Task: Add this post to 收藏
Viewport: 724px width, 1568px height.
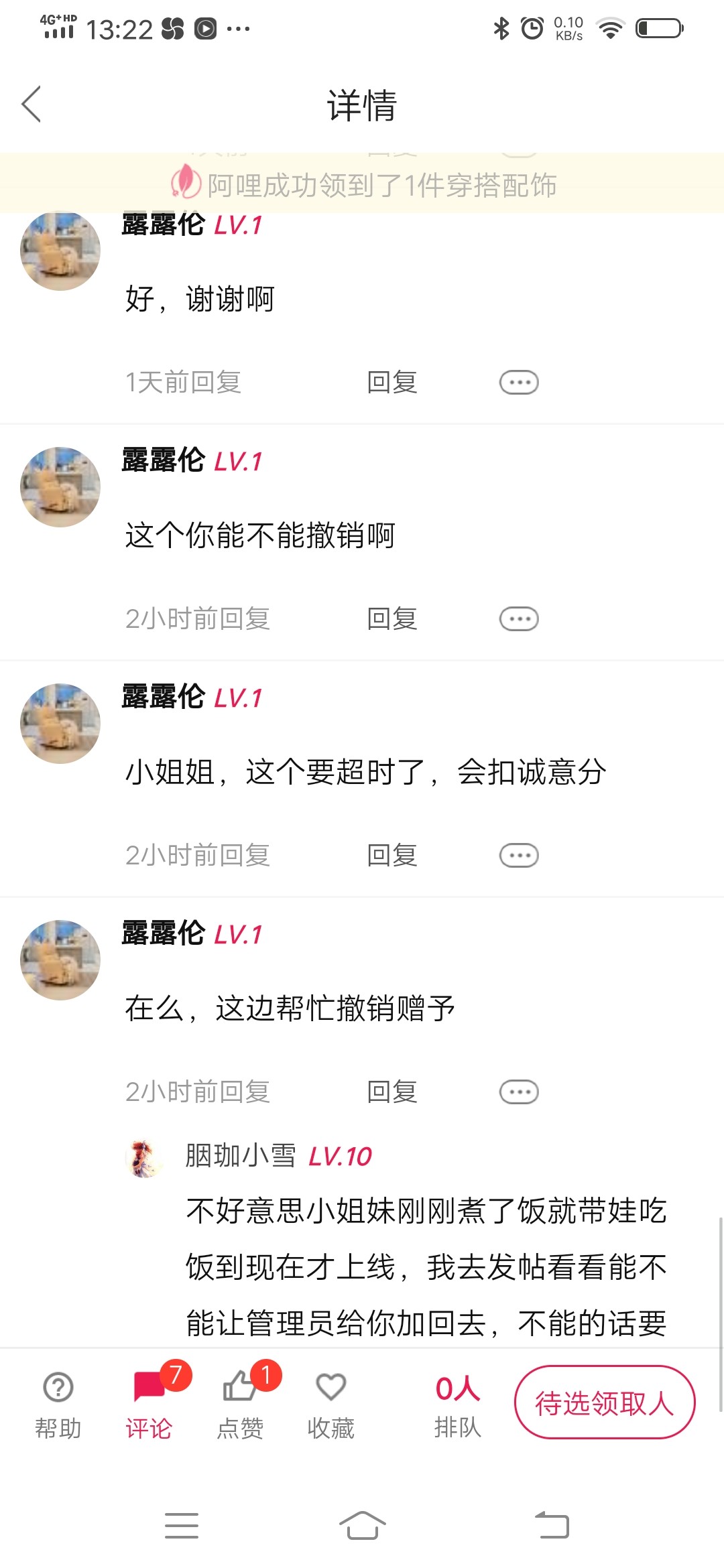Action: pyautogui.click(x=330, y=1403)
